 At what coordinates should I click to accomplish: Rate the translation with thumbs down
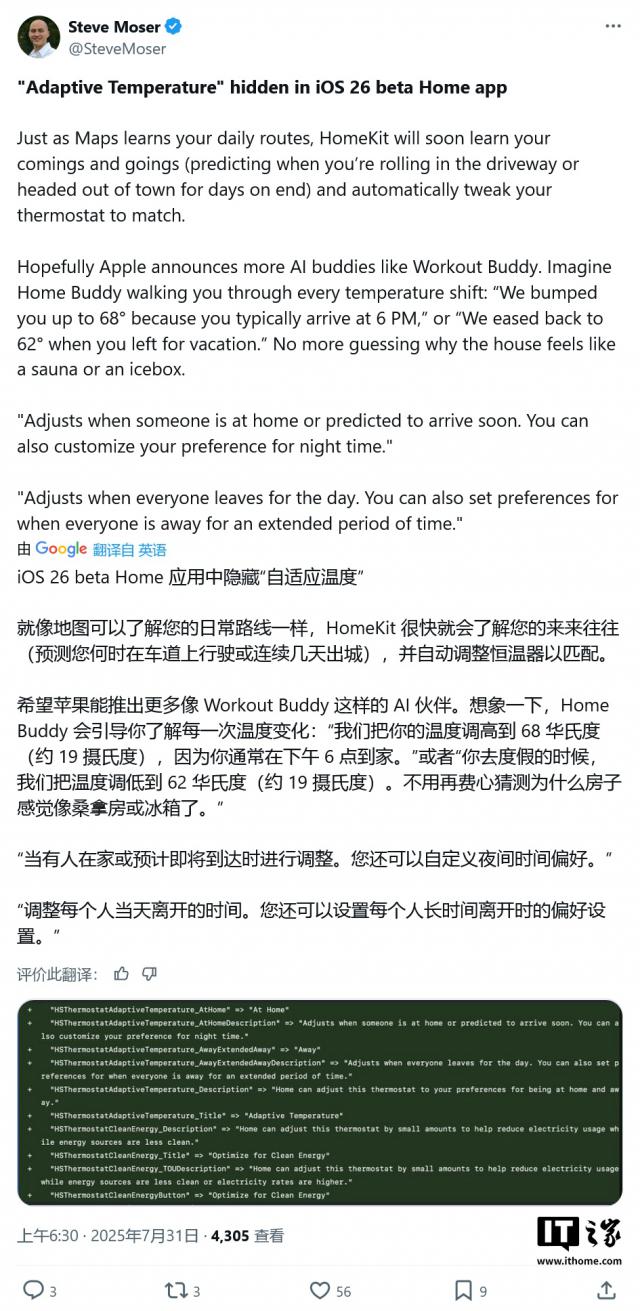149,973
